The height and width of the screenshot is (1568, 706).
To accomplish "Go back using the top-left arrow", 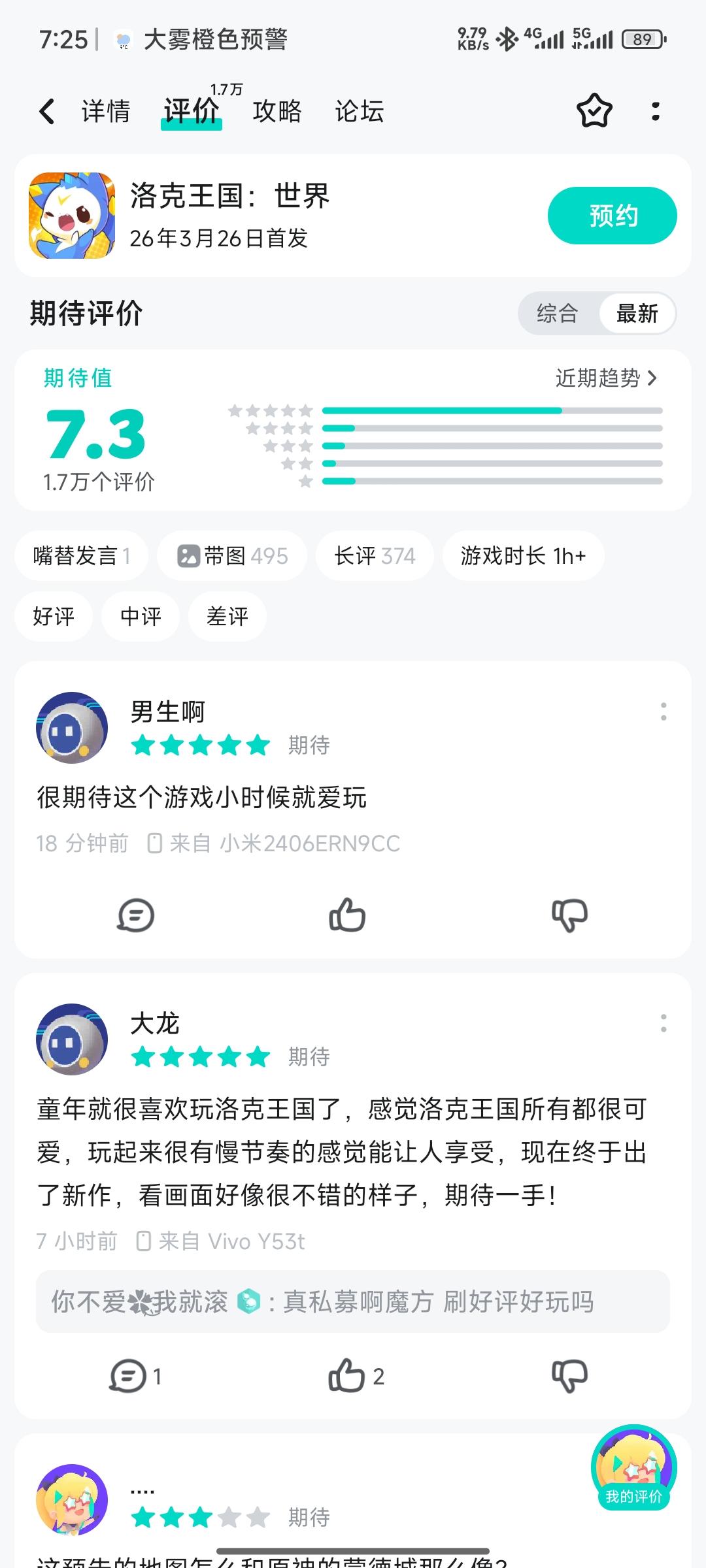I will pyautogui.click(x=47, y=111).
